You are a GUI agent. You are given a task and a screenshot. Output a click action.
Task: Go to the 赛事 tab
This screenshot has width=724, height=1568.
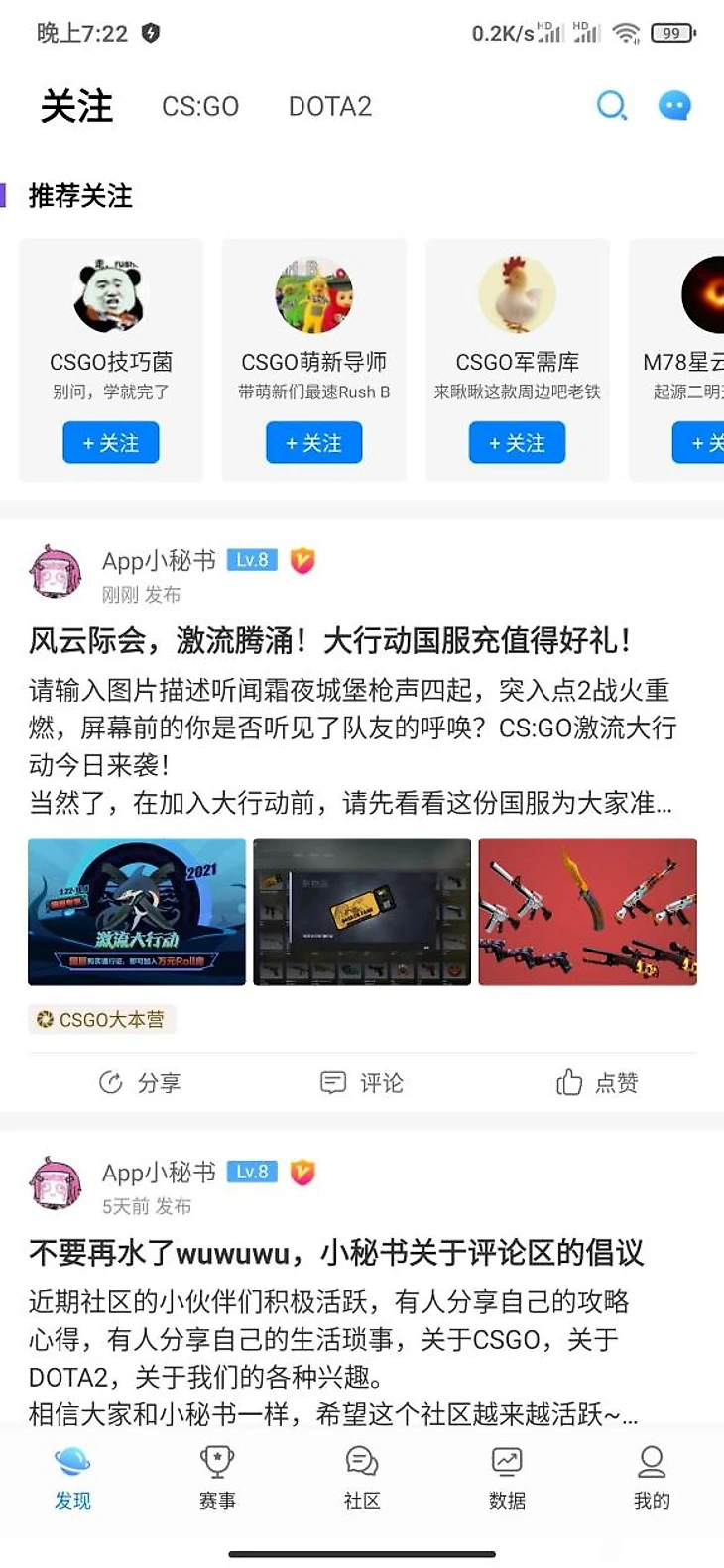click(217, 1477)
